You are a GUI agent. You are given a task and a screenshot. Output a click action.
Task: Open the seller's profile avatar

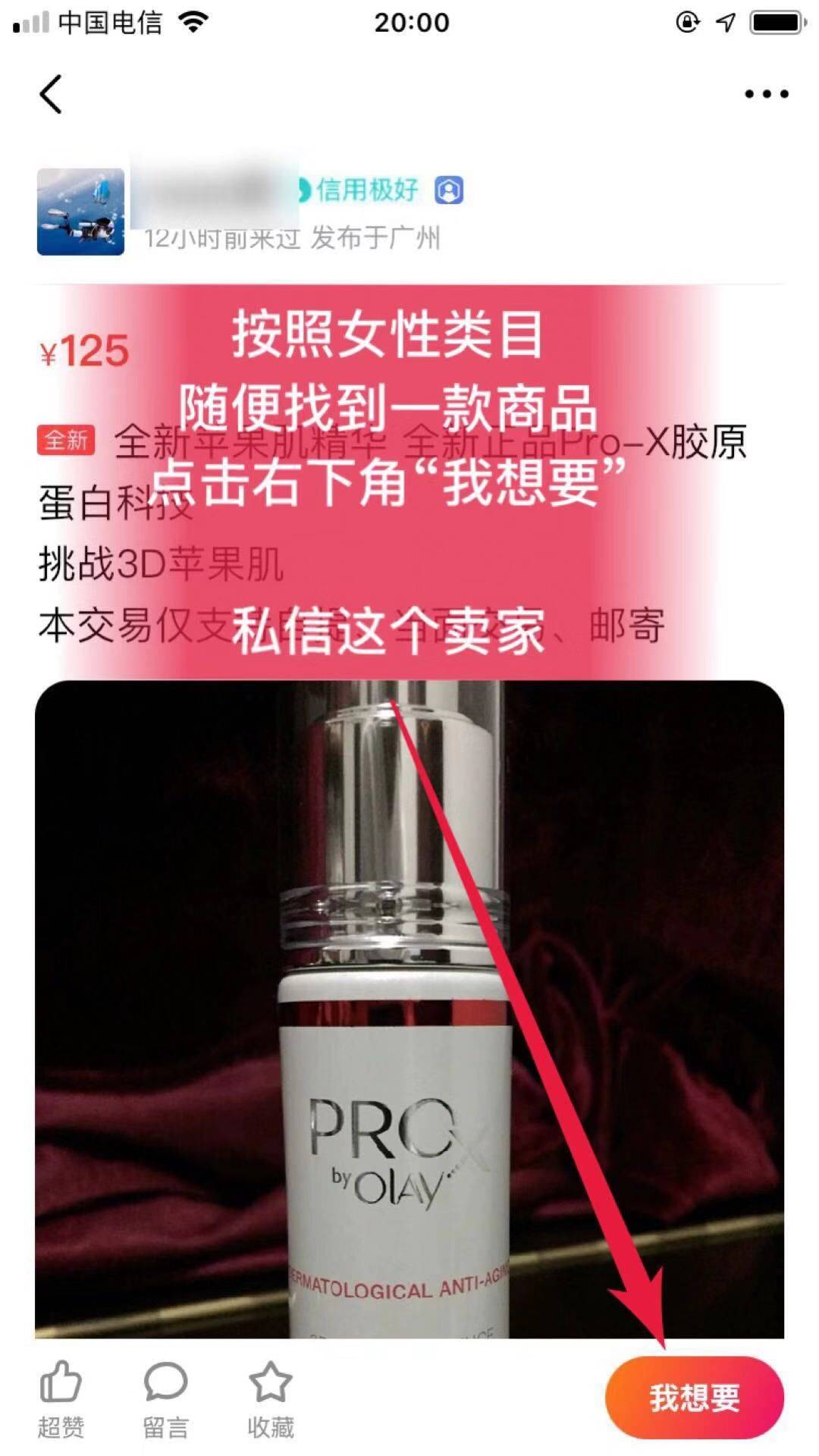80,212
